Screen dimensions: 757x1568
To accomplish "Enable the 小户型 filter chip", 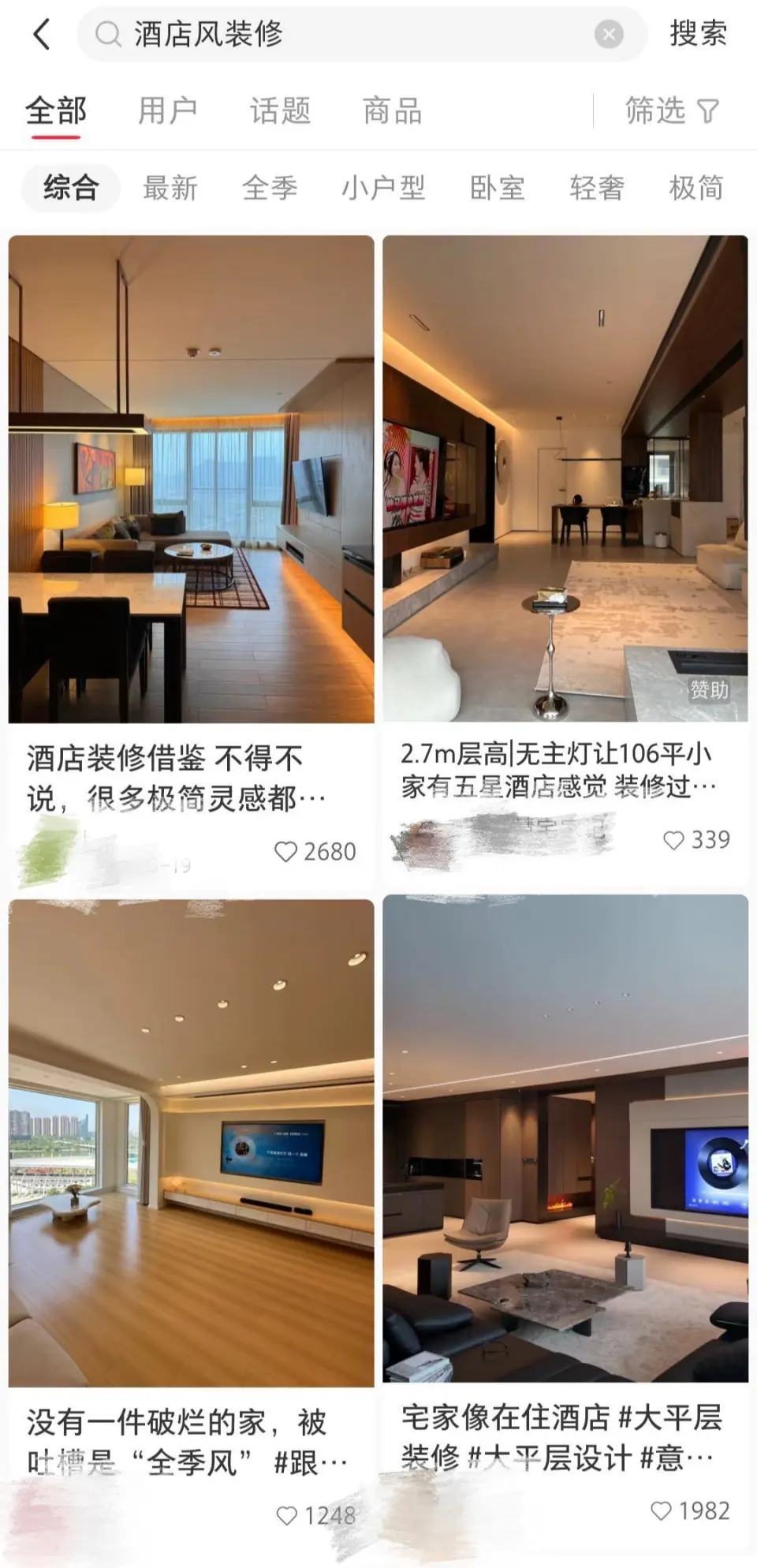I will click(x=384, y=188).
